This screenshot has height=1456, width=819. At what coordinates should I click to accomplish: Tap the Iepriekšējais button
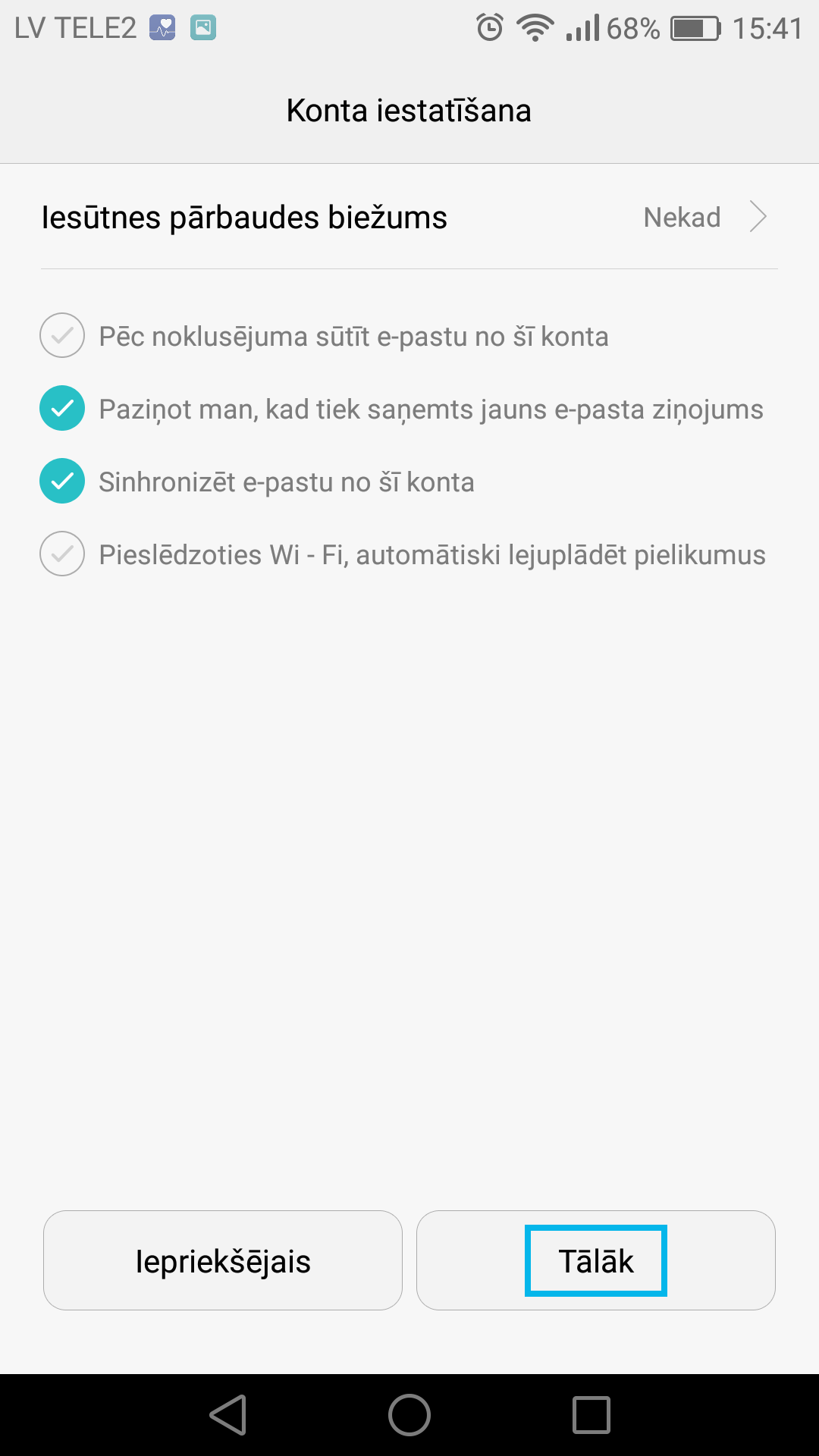(223, 1260)
